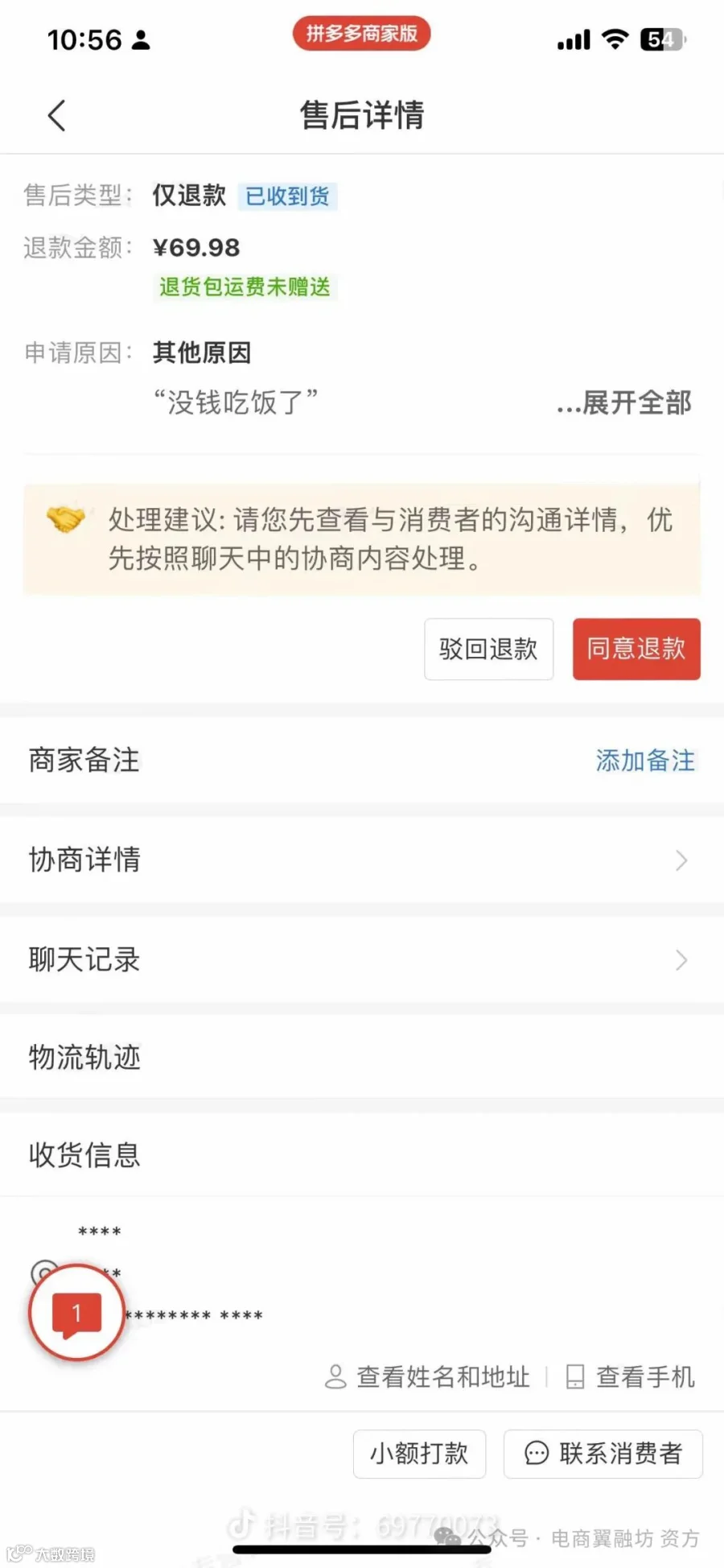Open 协商详情 row
The width and height of the screenshot is (724, 1568).
tap(362, 860)
